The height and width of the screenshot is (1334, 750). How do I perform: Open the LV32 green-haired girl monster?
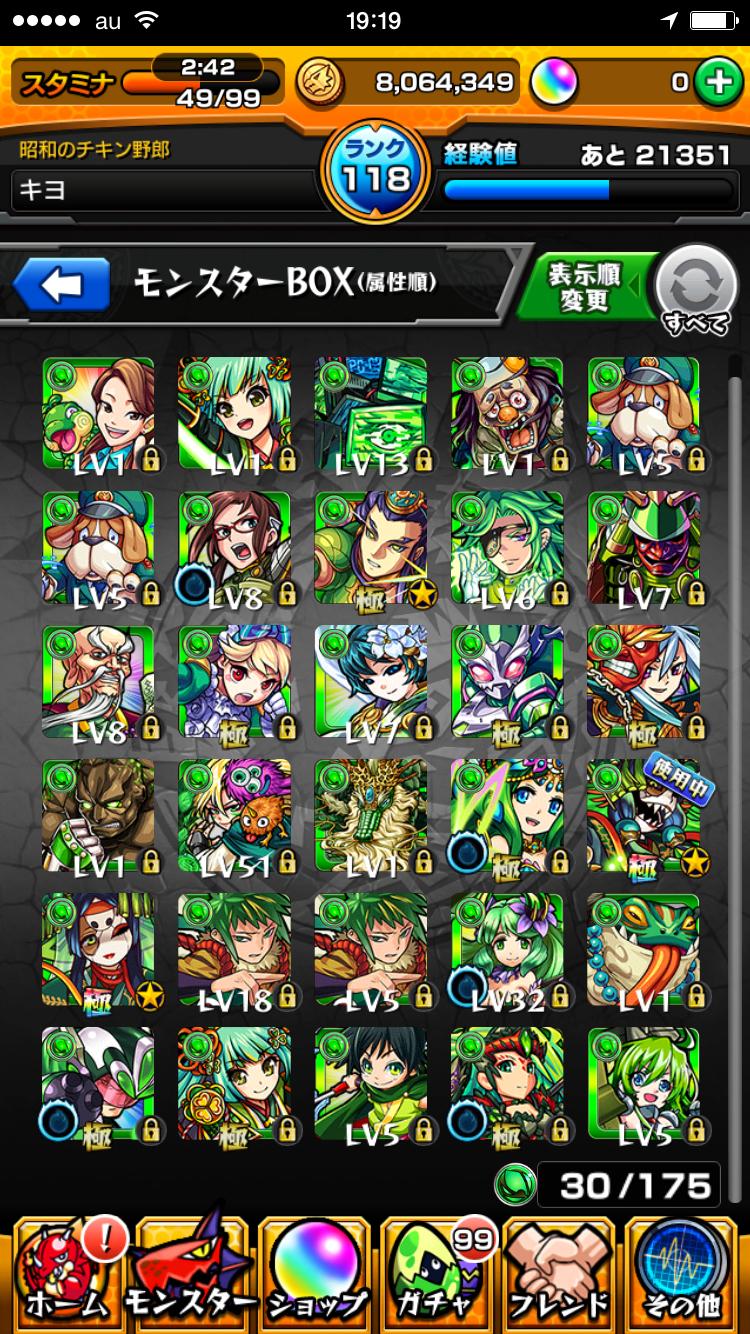pyautogui.click(x=507, y=950)
